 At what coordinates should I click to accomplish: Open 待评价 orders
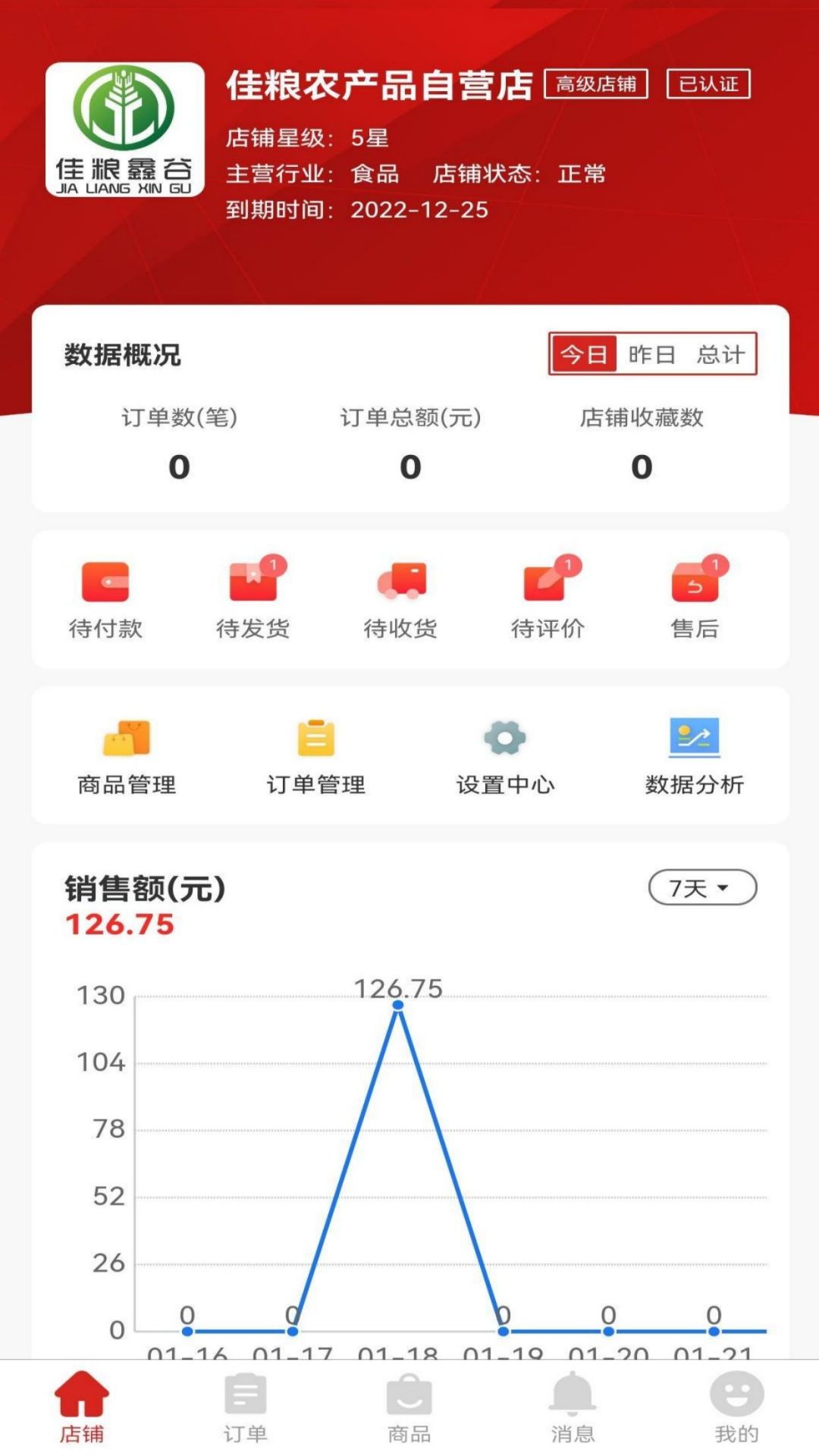tap(548, 600)
